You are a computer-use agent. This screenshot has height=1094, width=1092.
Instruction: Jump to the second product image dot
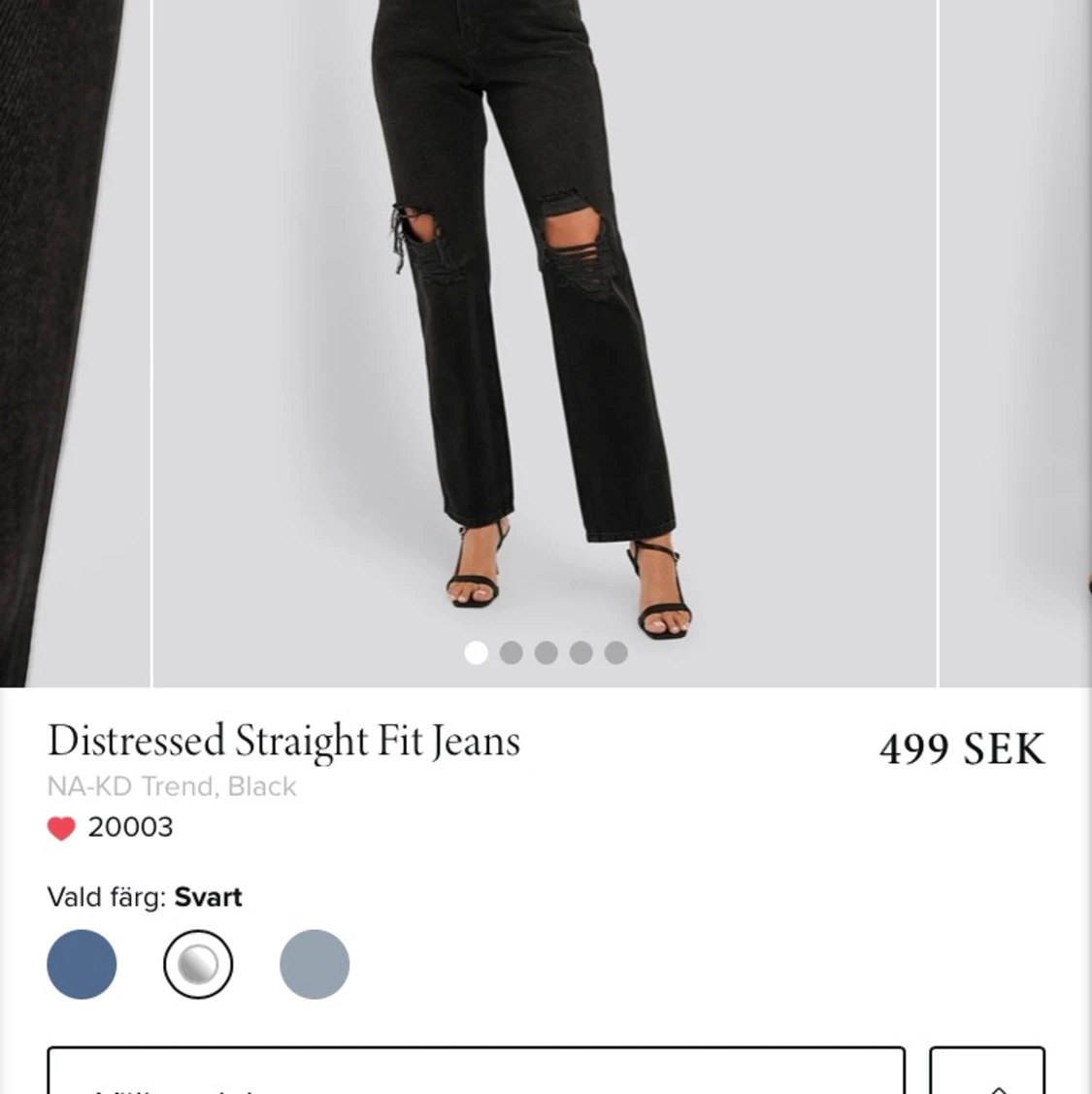click(x=512, y=652)
